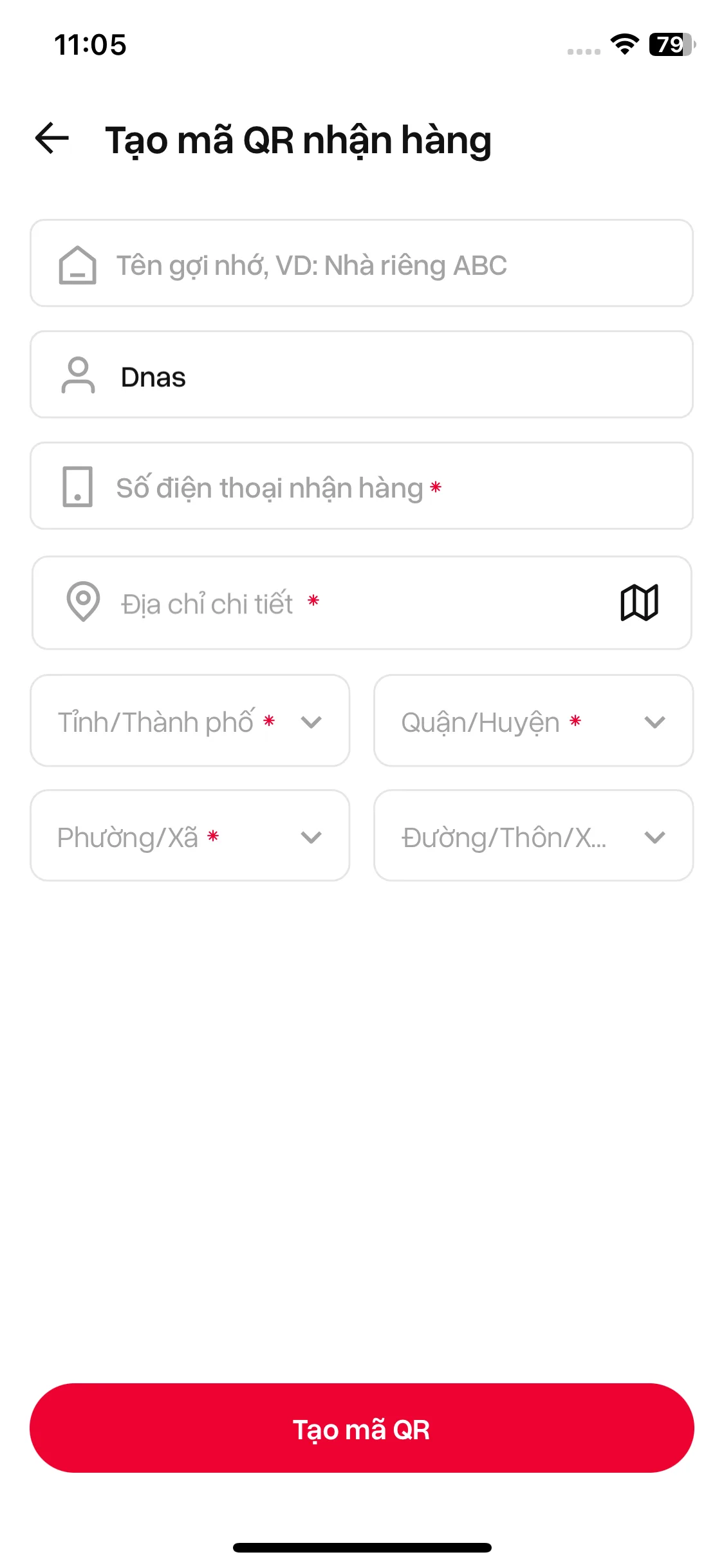Open the Quận/Huyện dropdown
The height and width of the screenshot is (1568, 724).
[533, 721]
